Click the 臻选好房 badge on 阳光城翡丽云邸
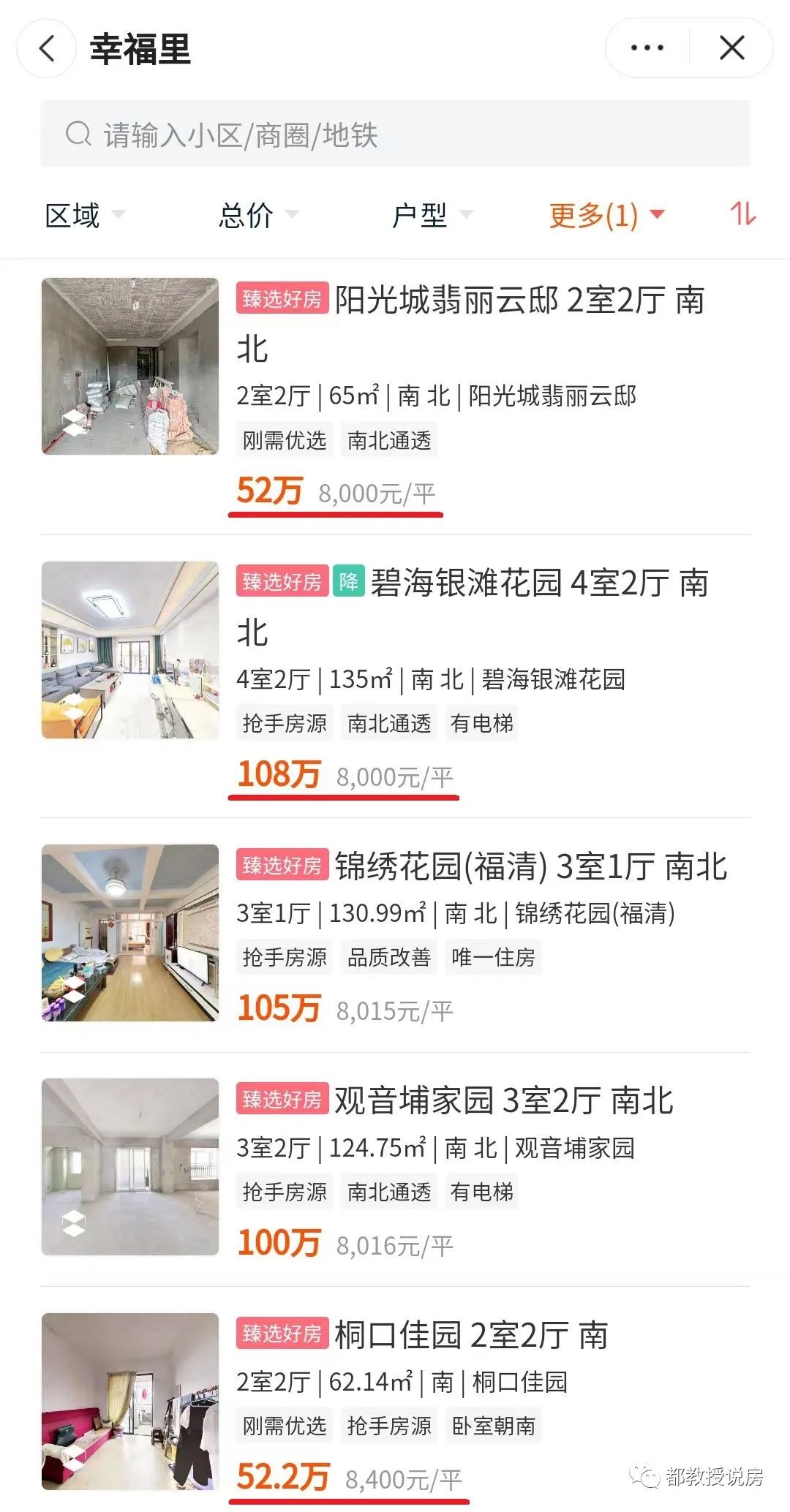Image resolution: width=790 pixels, height=1512 pixels. (x=282, y=301)
